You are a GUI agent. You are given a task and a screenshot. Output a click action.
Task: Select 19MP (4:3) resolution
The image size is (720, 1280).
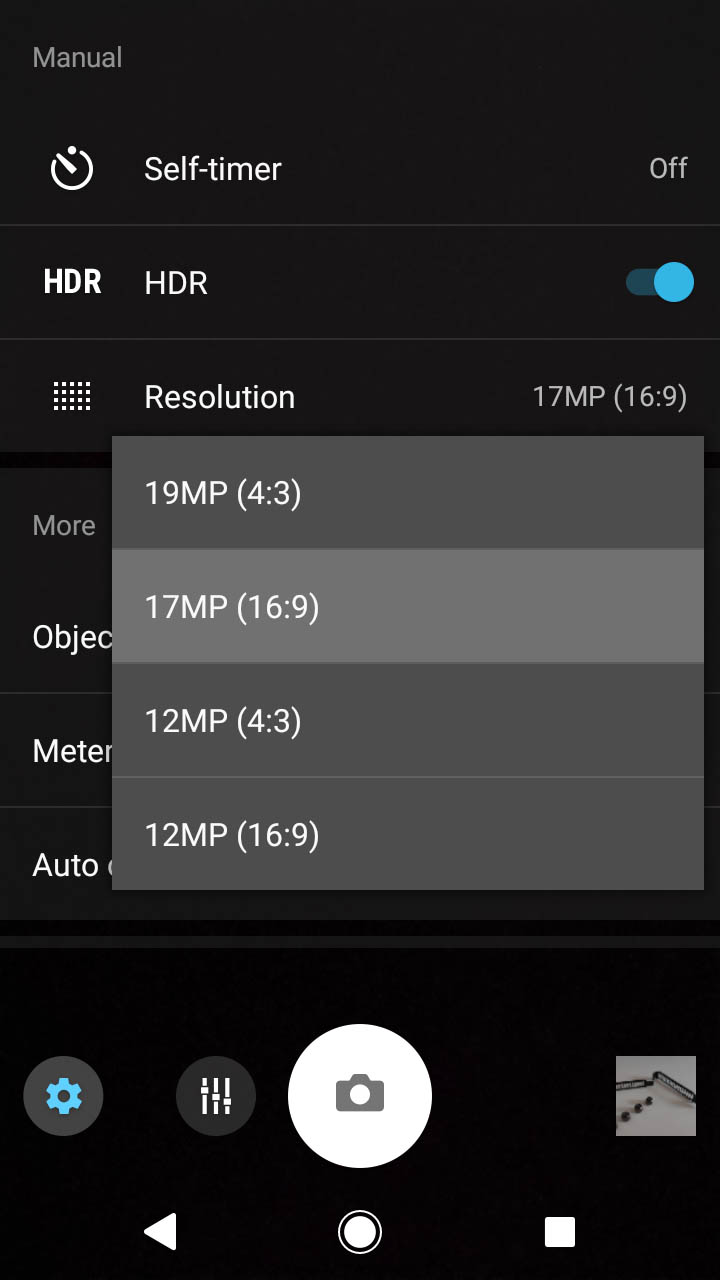pyautogui.click(x=408, y=492)
